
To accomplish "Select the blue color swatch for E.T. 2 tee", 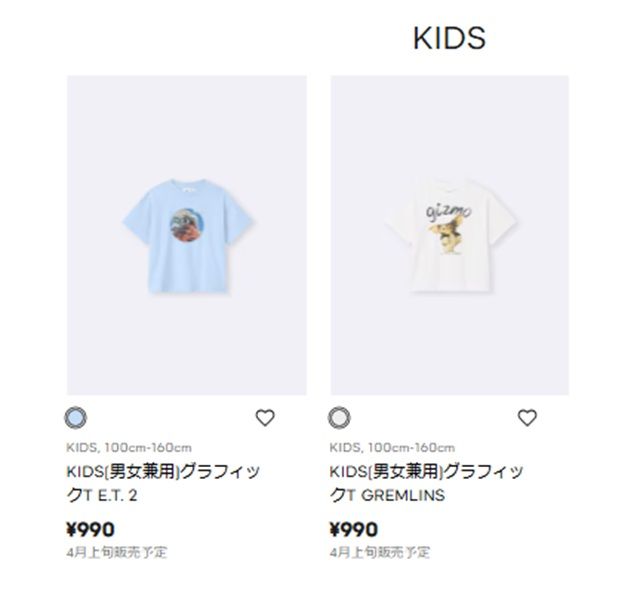I will coord(75,418).
